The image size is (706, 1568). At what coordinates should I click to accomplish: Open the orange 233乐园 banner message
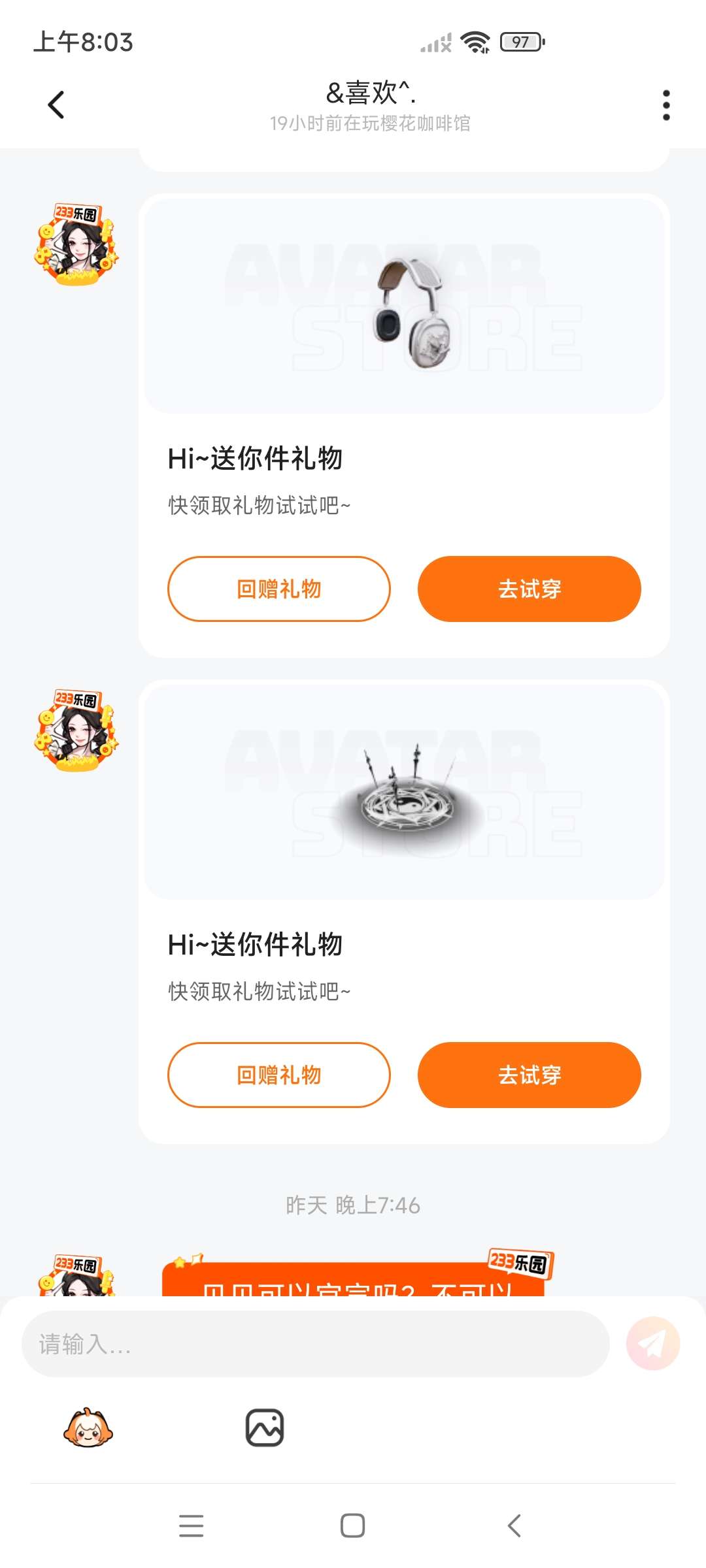pyautogui.click(x=353, y=1279)
